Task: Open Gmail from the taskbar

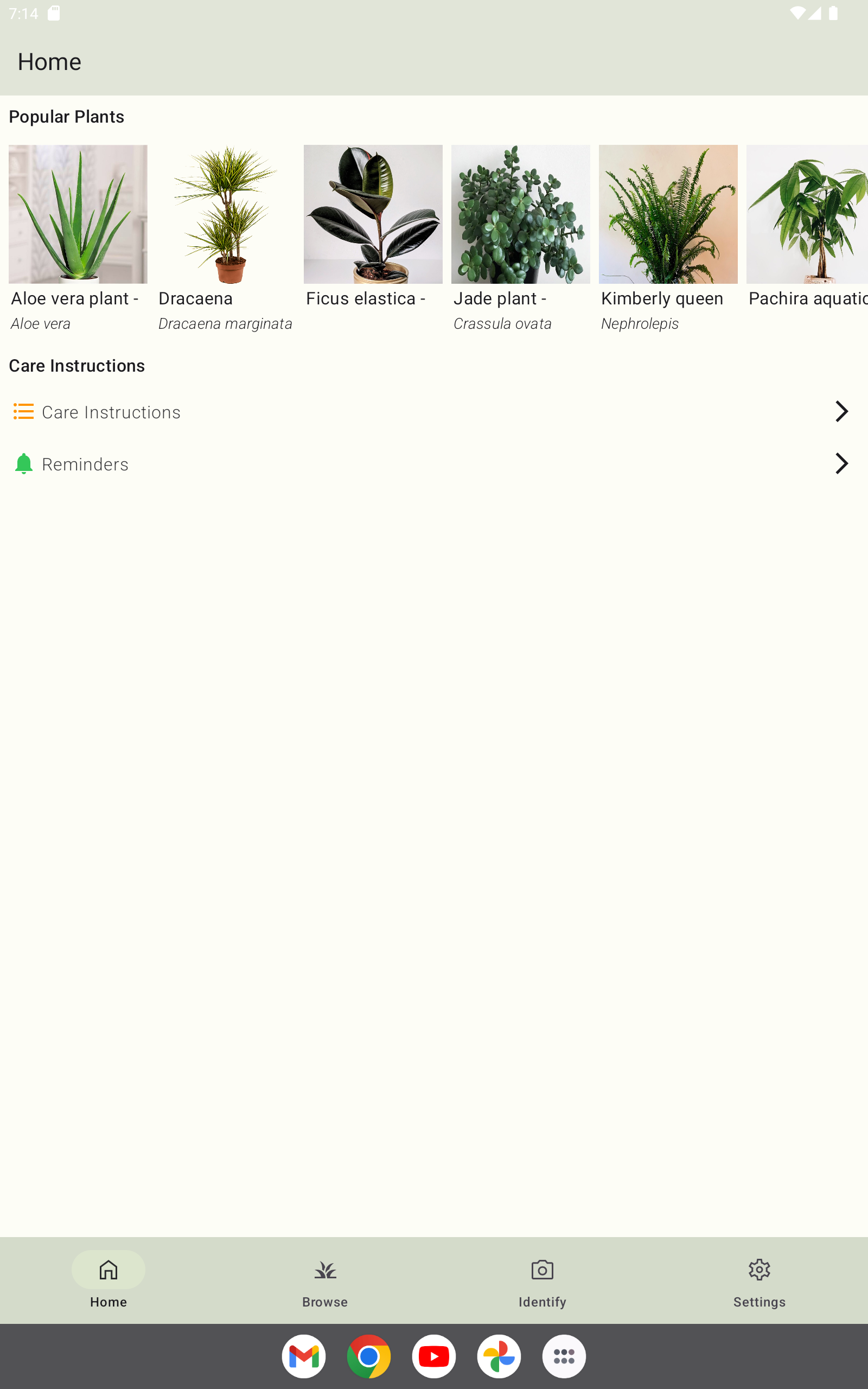Action: (304, 1356)
